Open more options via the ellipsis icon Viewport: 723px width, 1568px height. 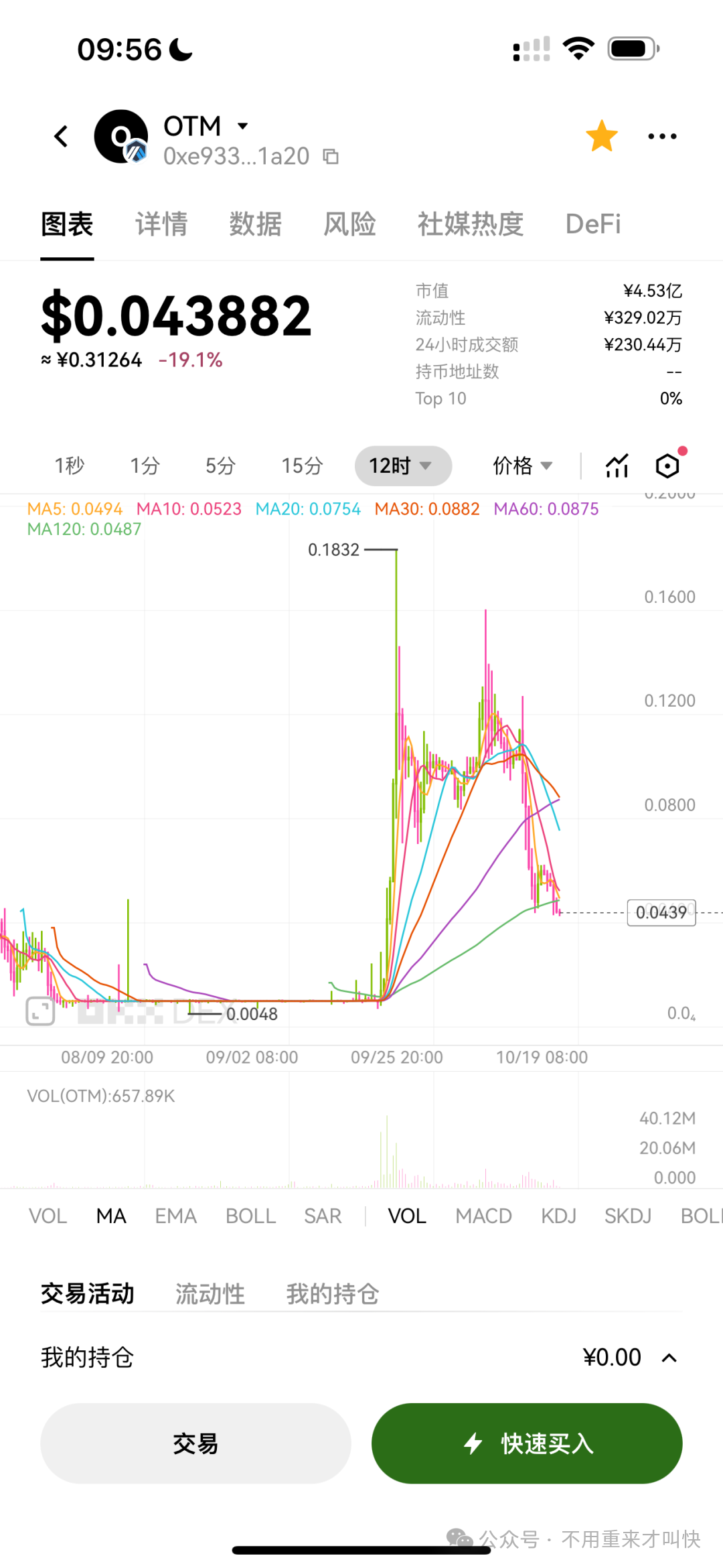pyautogui.click(x=661, y=135)
